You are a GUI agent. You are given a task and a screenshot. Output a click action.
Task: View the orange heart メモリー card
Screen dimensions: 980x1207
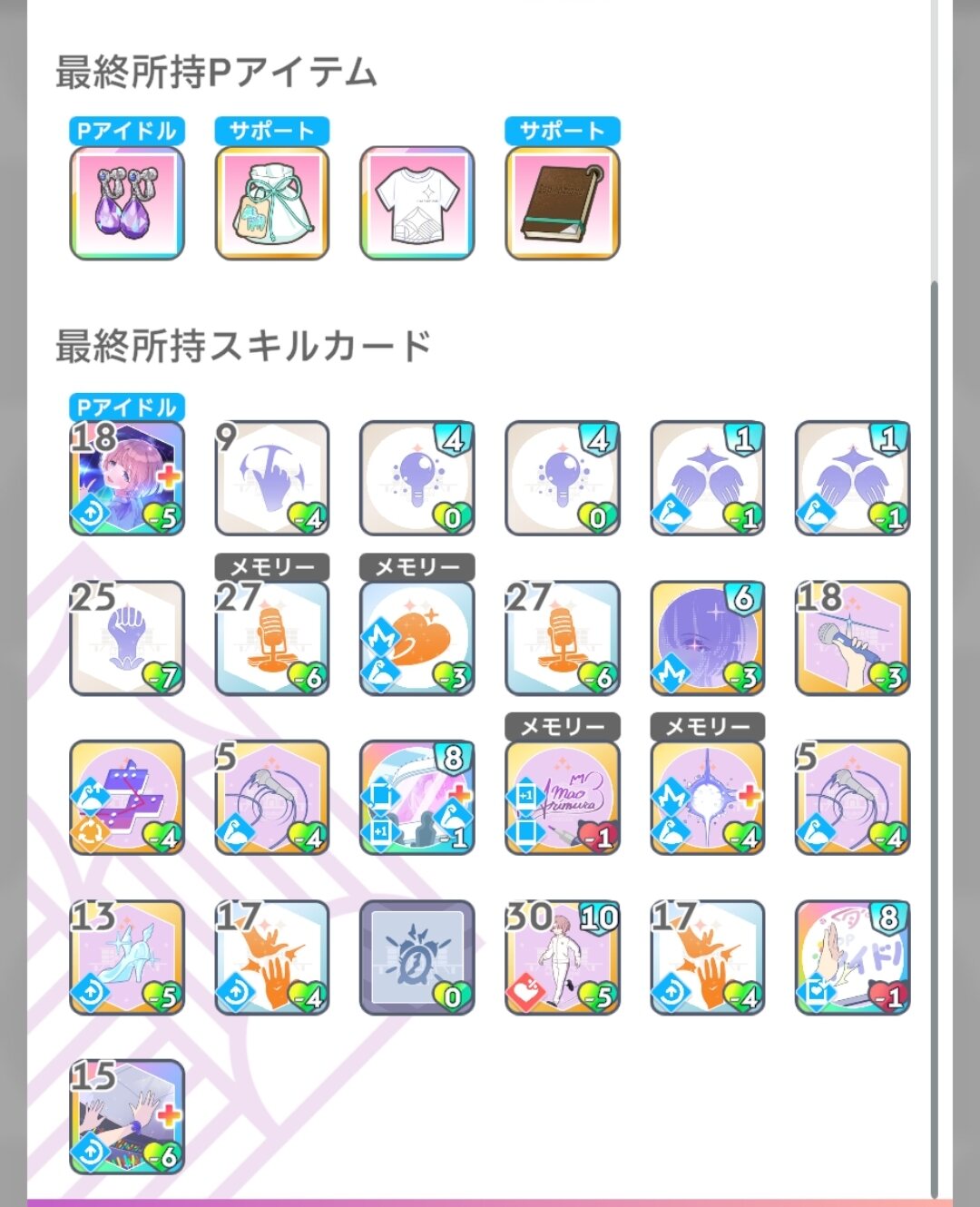coord(417,638)
